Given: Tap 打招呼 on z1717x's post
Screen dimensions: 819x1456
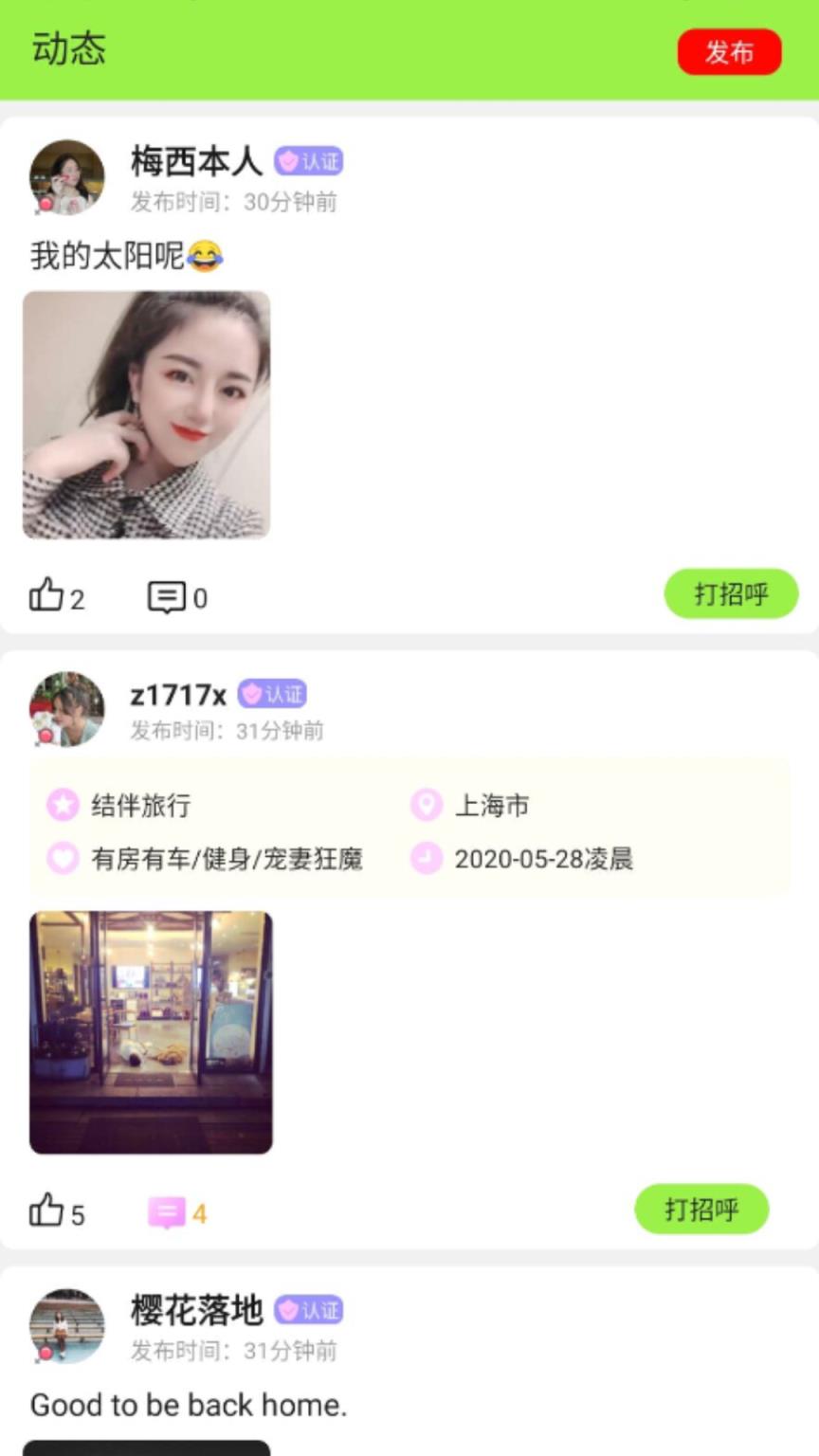Looking at the screenshot, I should pos(701,1209).
